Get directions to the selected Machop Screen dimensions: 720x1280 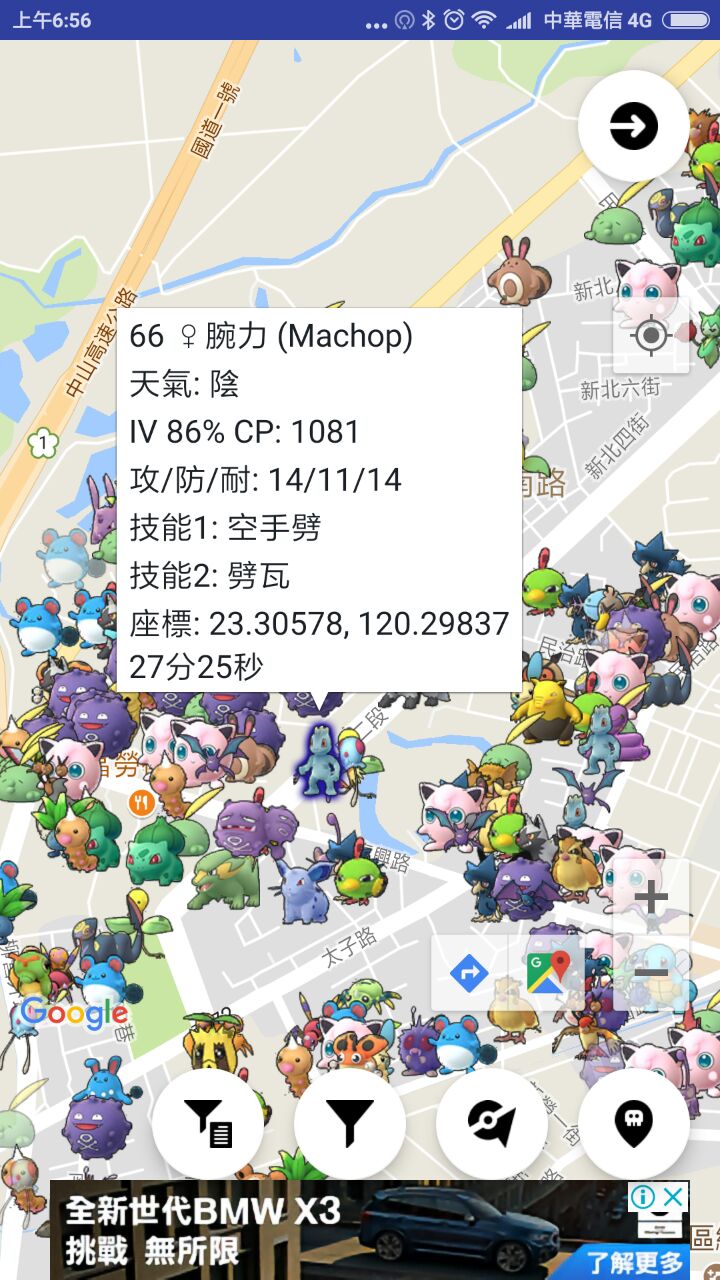click(469, 972)
